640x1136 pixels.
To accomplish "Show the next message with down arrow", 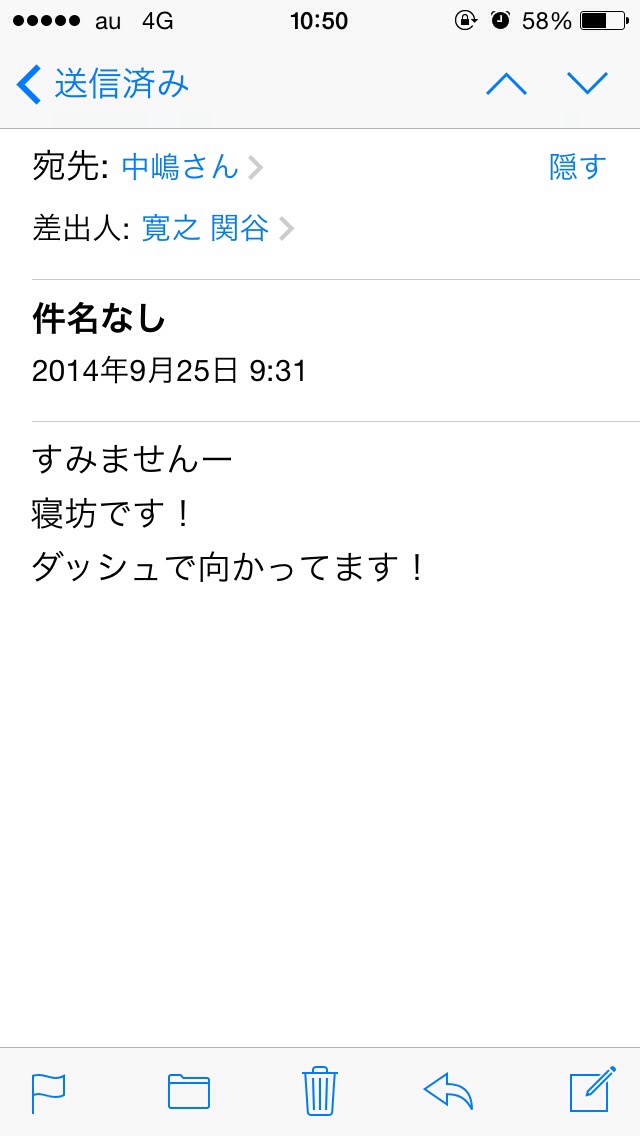I will point(587,84).
